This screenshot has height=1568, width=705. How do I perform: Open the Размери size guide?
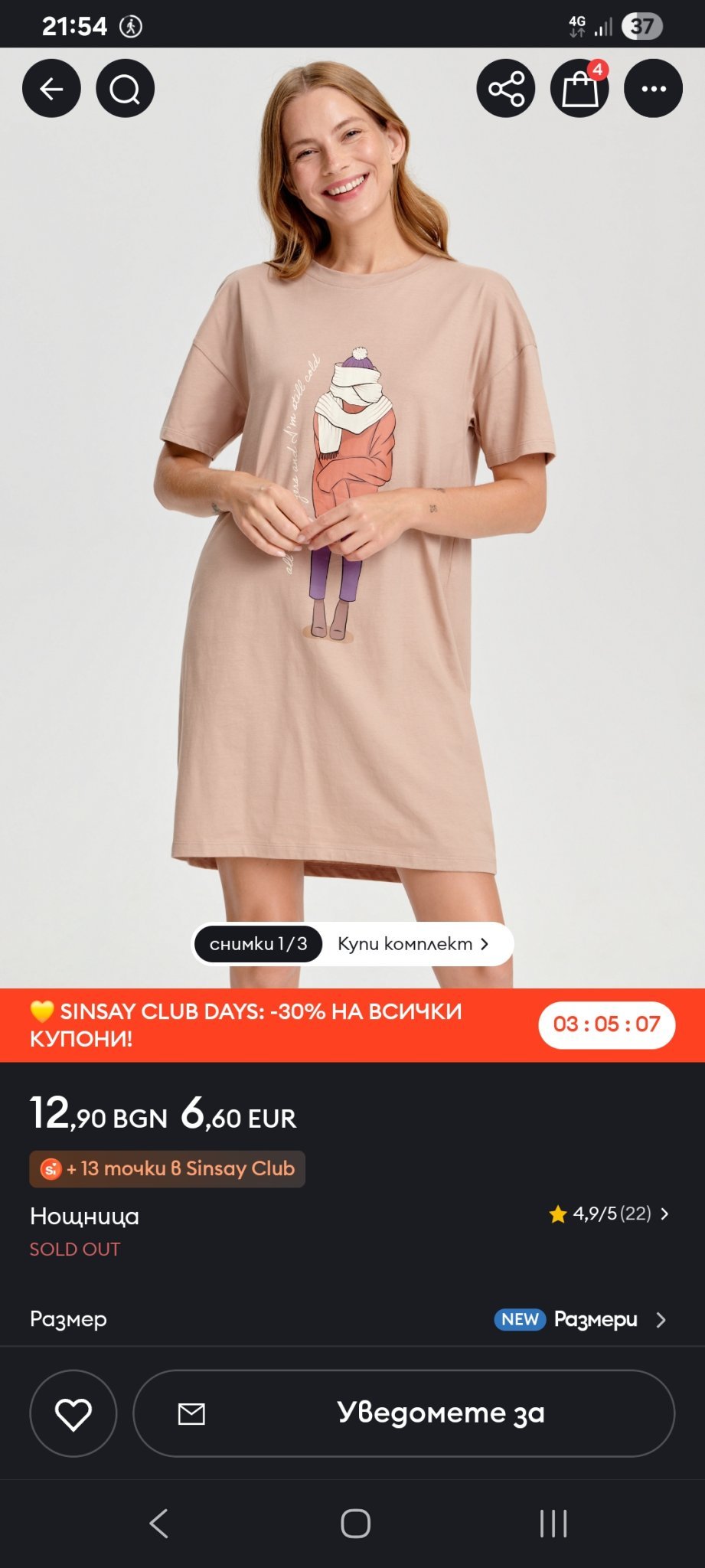tap(594, 1319)
